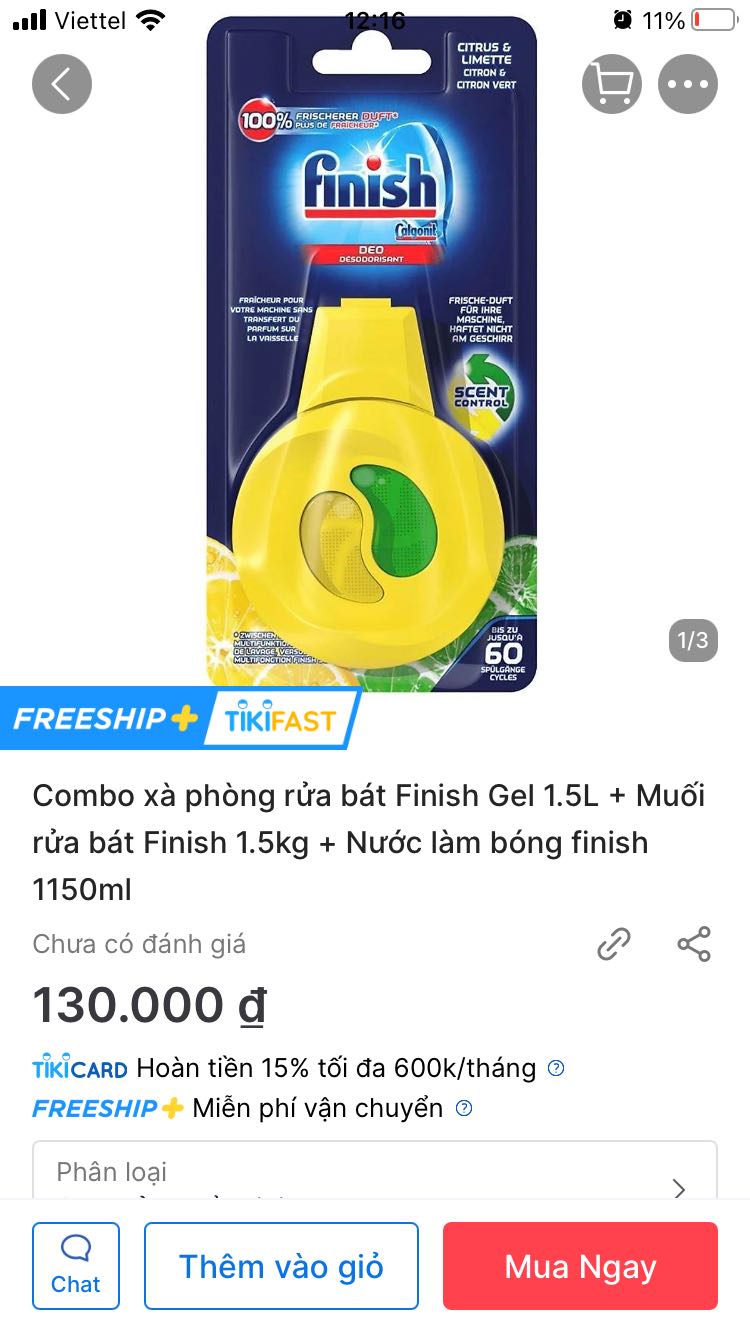
Task: Open Chat with the chat bubble icon
Action: (75, 1265)
